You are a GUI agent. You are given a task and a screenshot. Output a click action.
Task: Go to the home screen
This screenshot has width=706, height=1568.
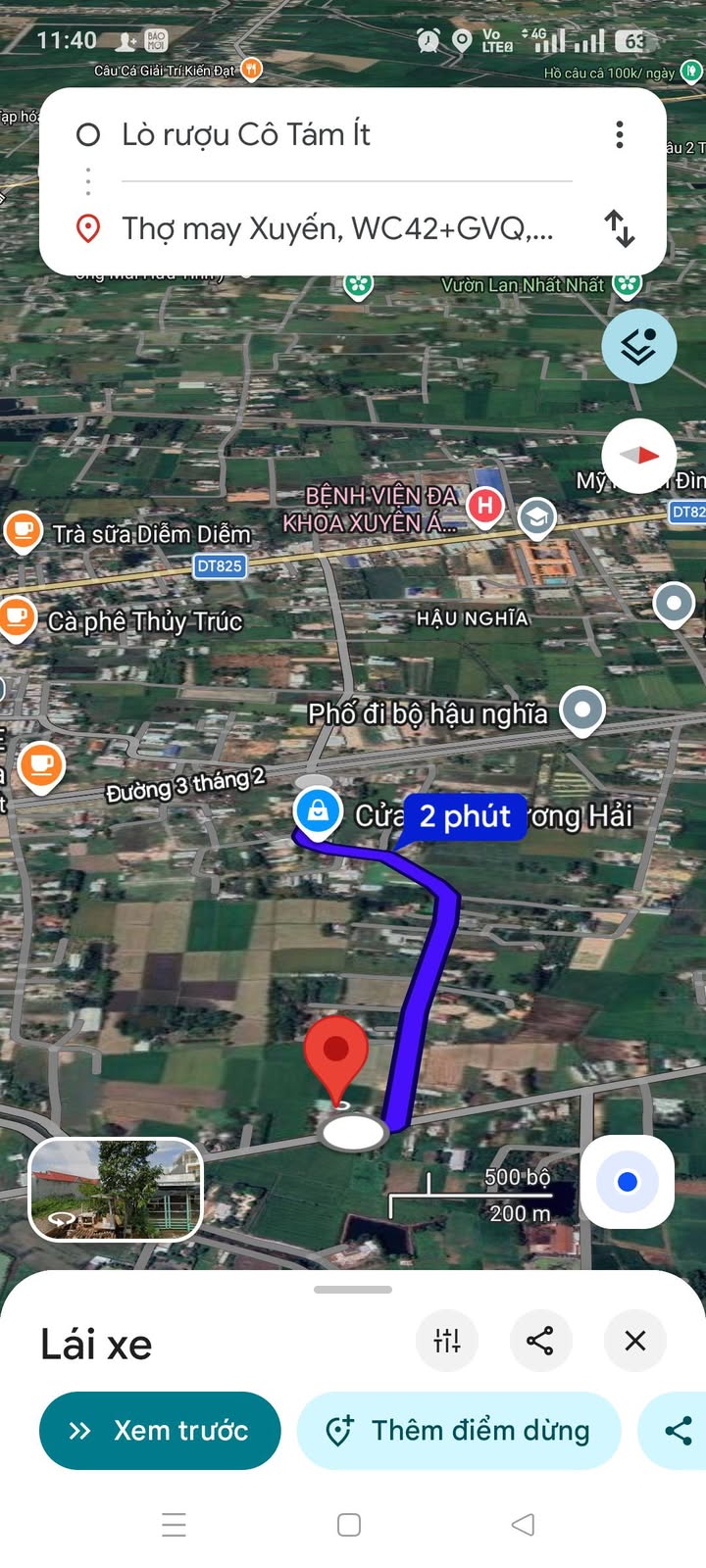[x=349, y=1524]
